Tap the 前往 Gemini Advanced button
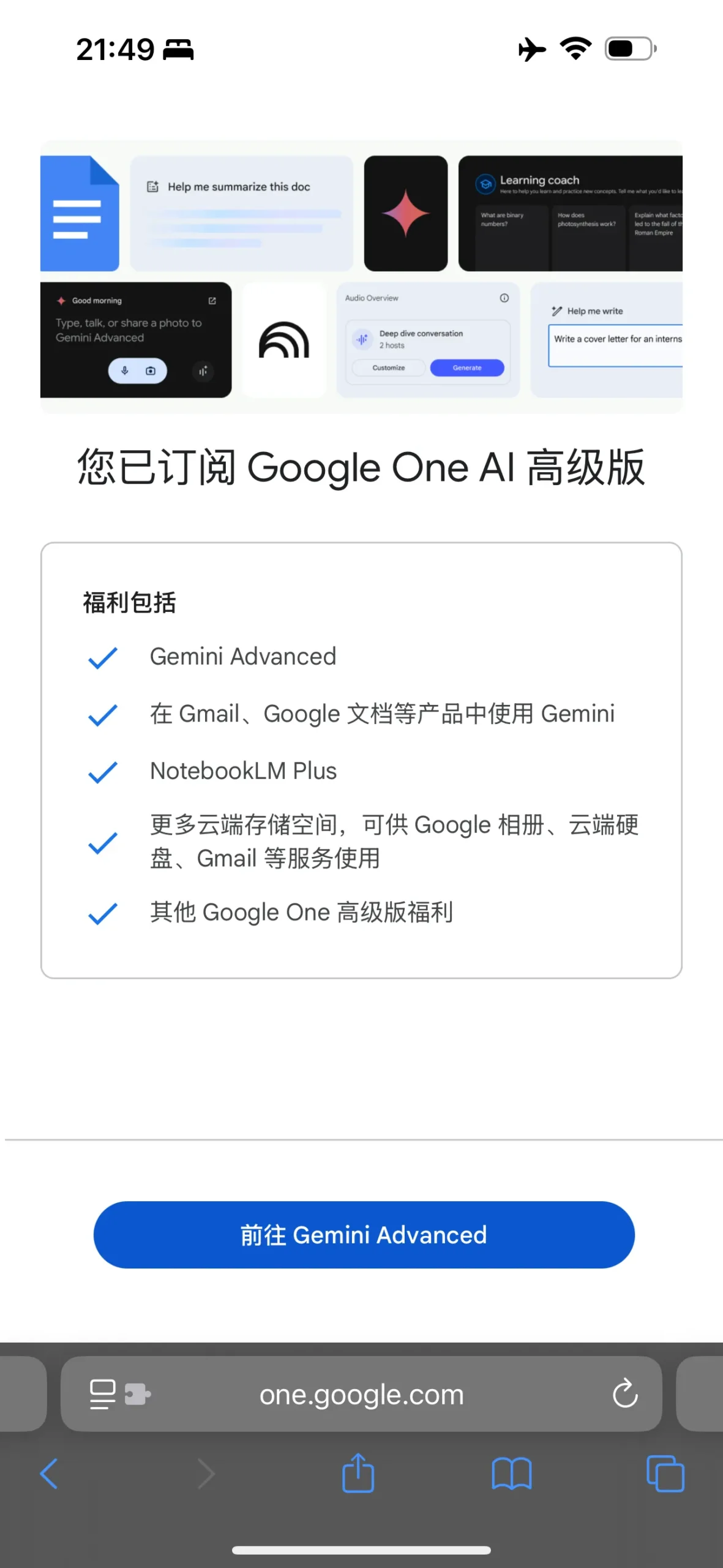 coord(364,1234)
